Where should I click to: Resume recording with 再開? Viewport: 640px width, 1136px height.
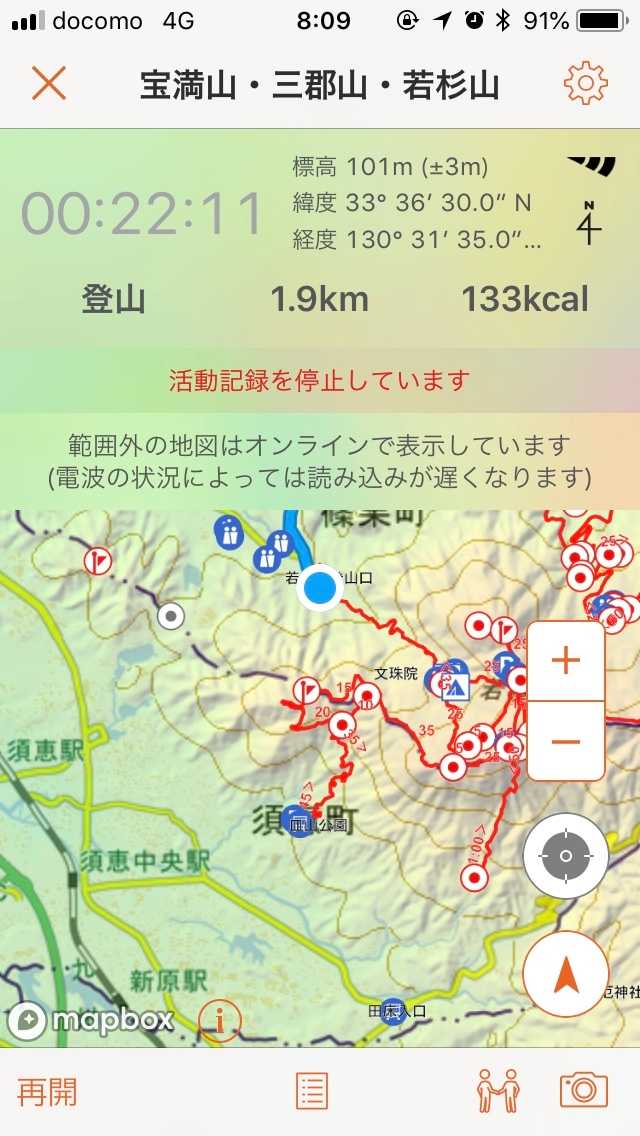(48, 1091)
